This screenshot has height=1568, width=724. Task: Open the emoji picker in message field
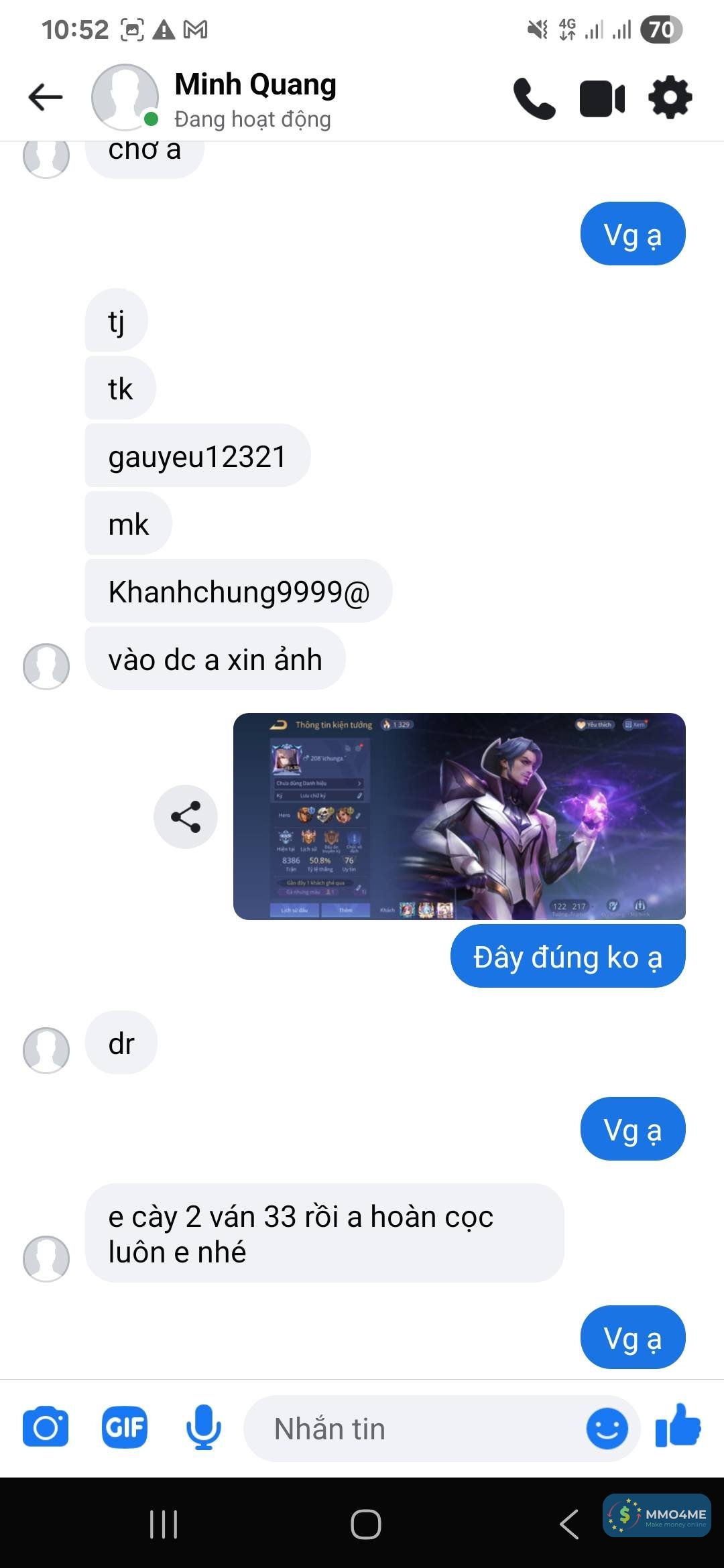click(607, 1429)
